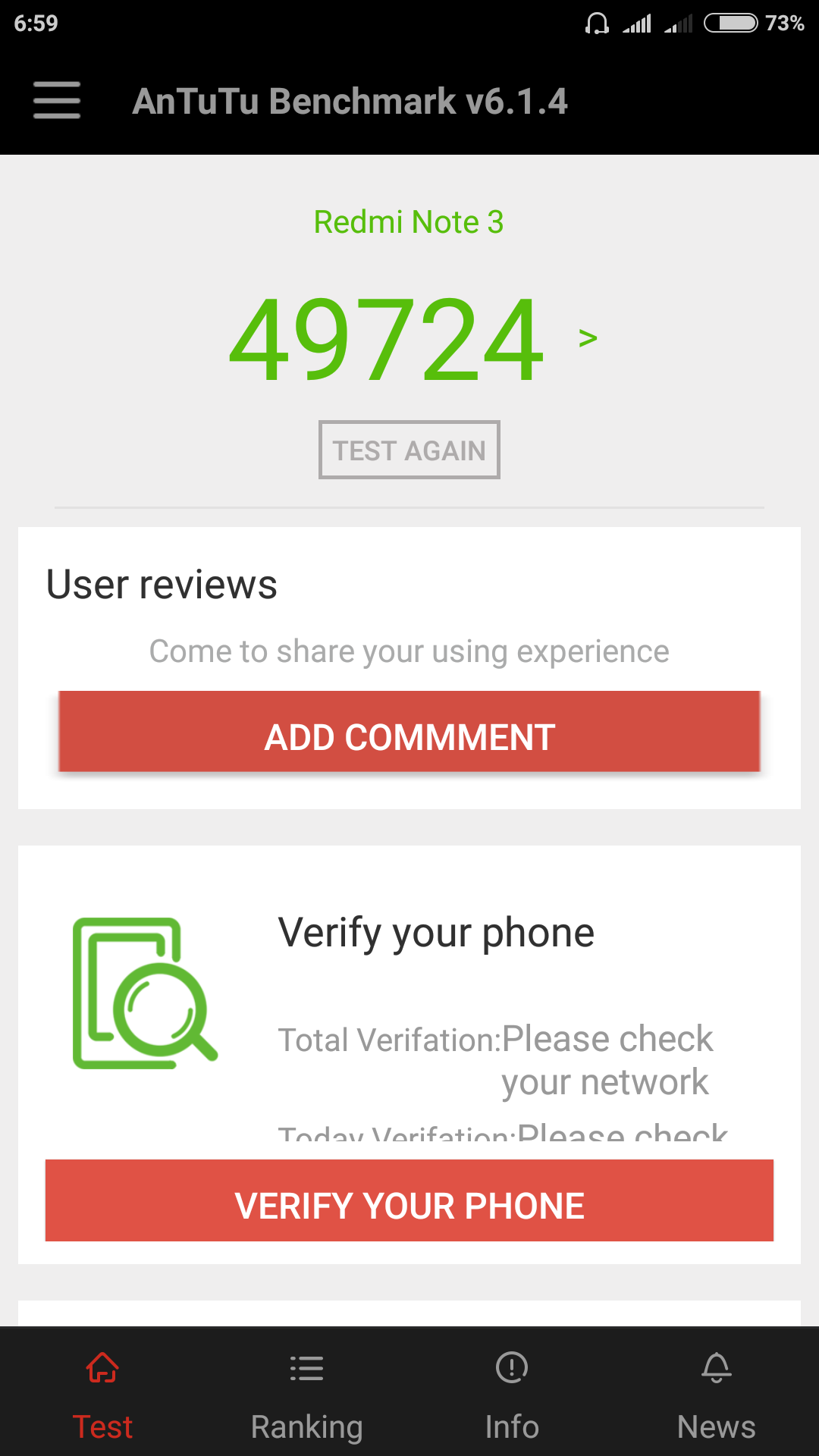Tap the TEST AGAIN button
The image size is (819, 1456).
point(409,450)
